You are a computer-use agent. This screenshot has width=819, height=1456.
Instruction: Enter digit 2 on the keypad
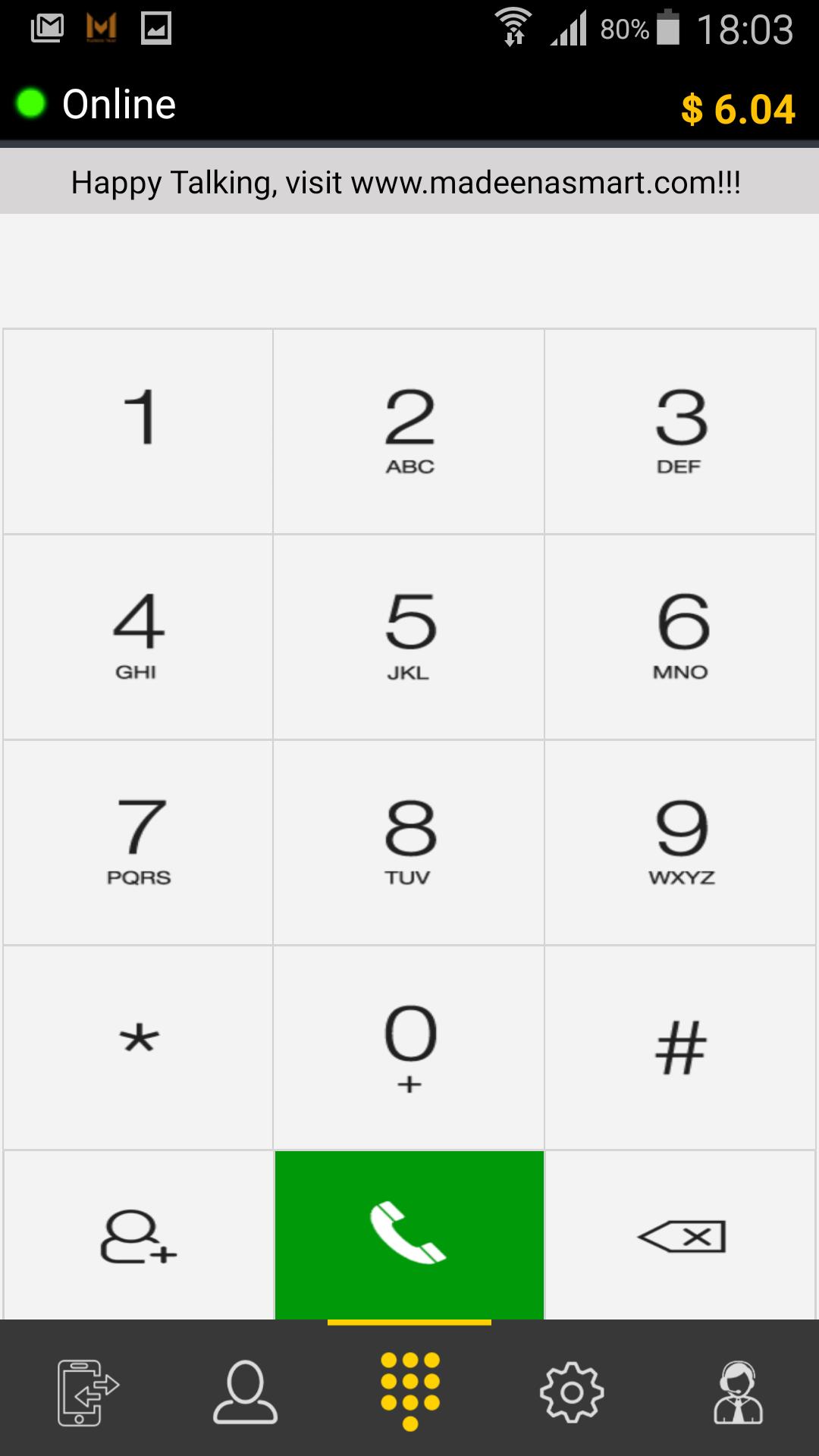(409, 431)
